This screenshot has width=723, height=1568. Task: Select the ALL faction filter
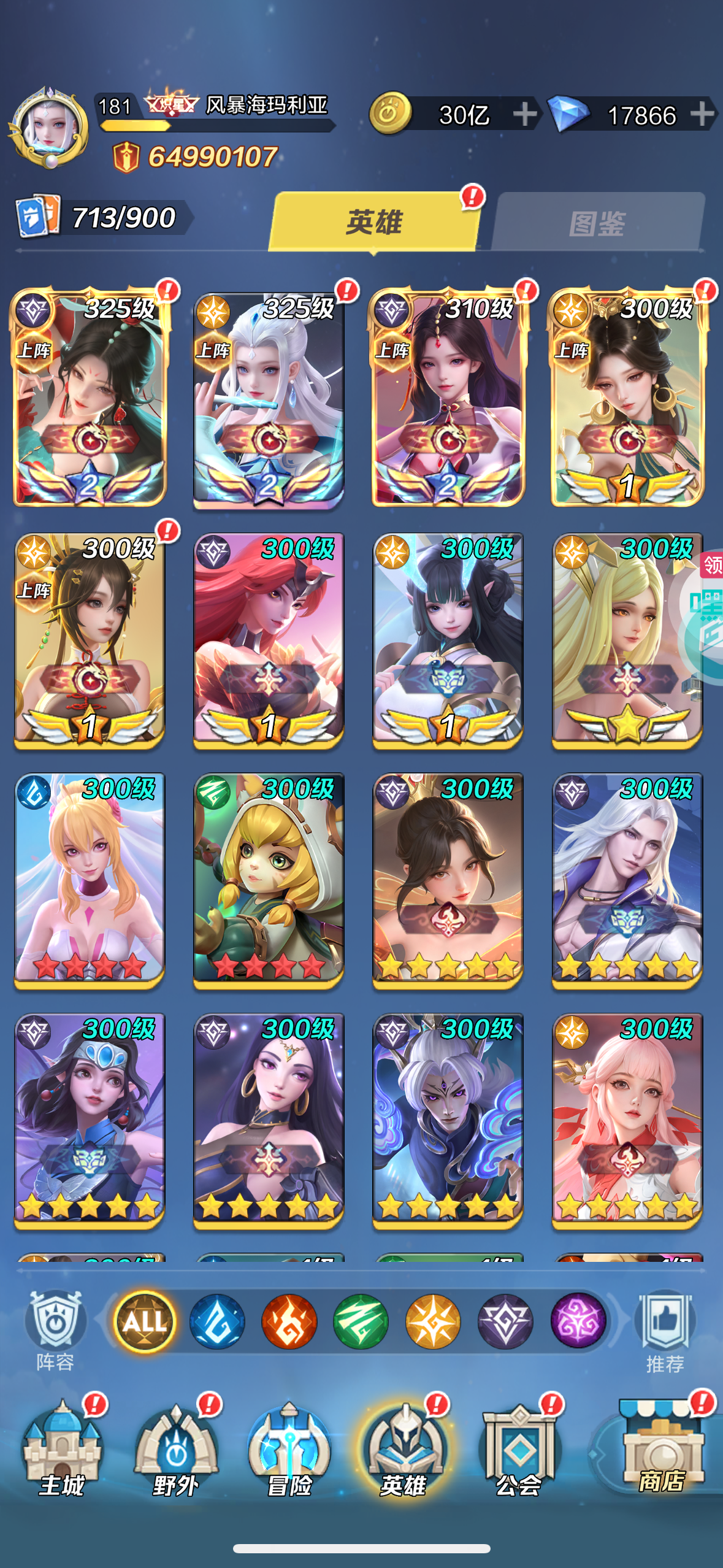(x=145, y=1321)
